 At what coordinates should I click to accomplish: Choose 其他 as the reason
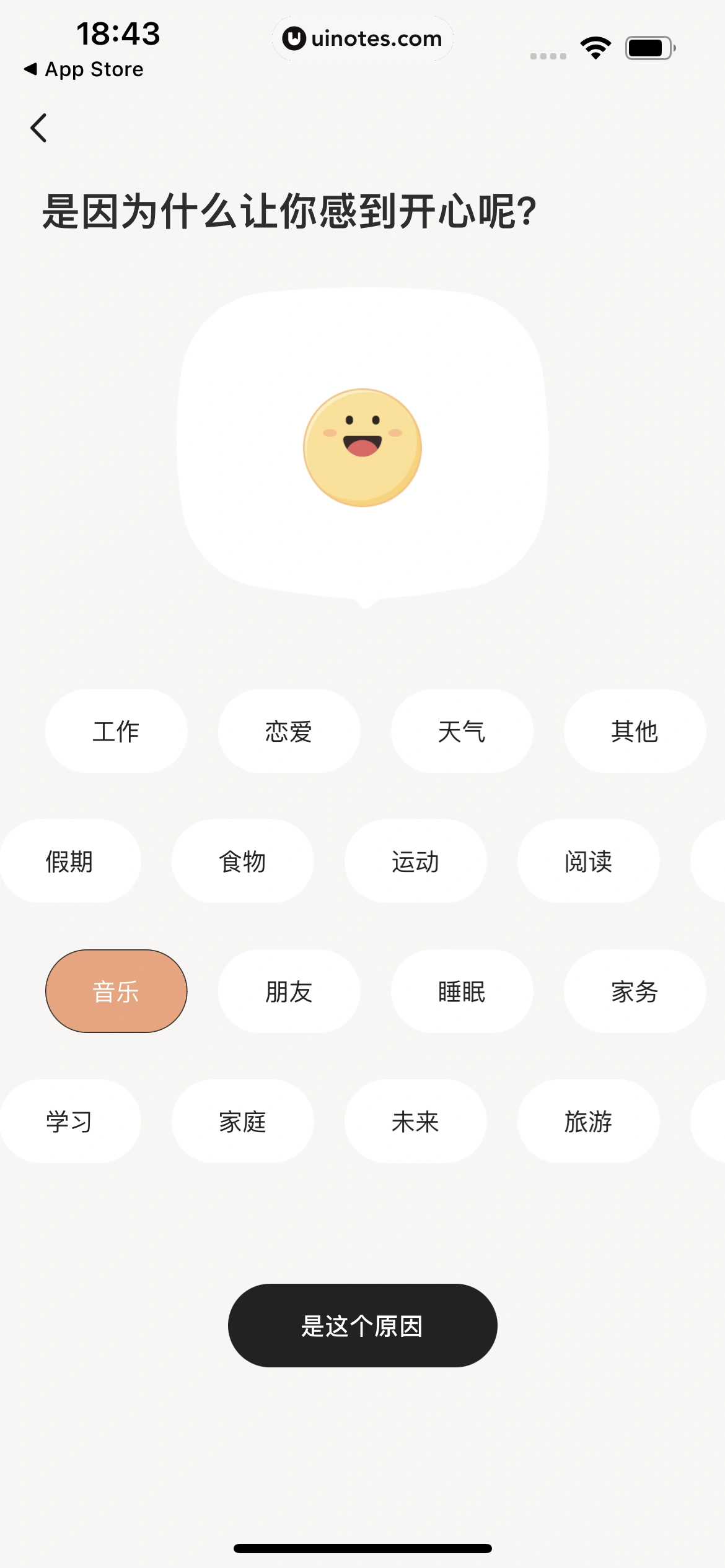click(635, 731)
